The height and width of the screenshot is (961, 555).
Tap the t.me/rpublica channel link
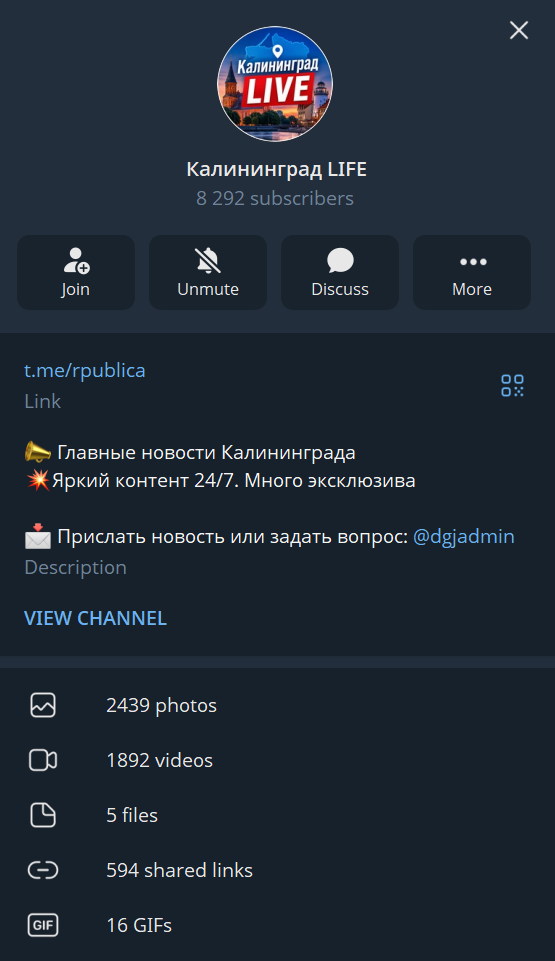pyautogui.click(x=85, y=370)
